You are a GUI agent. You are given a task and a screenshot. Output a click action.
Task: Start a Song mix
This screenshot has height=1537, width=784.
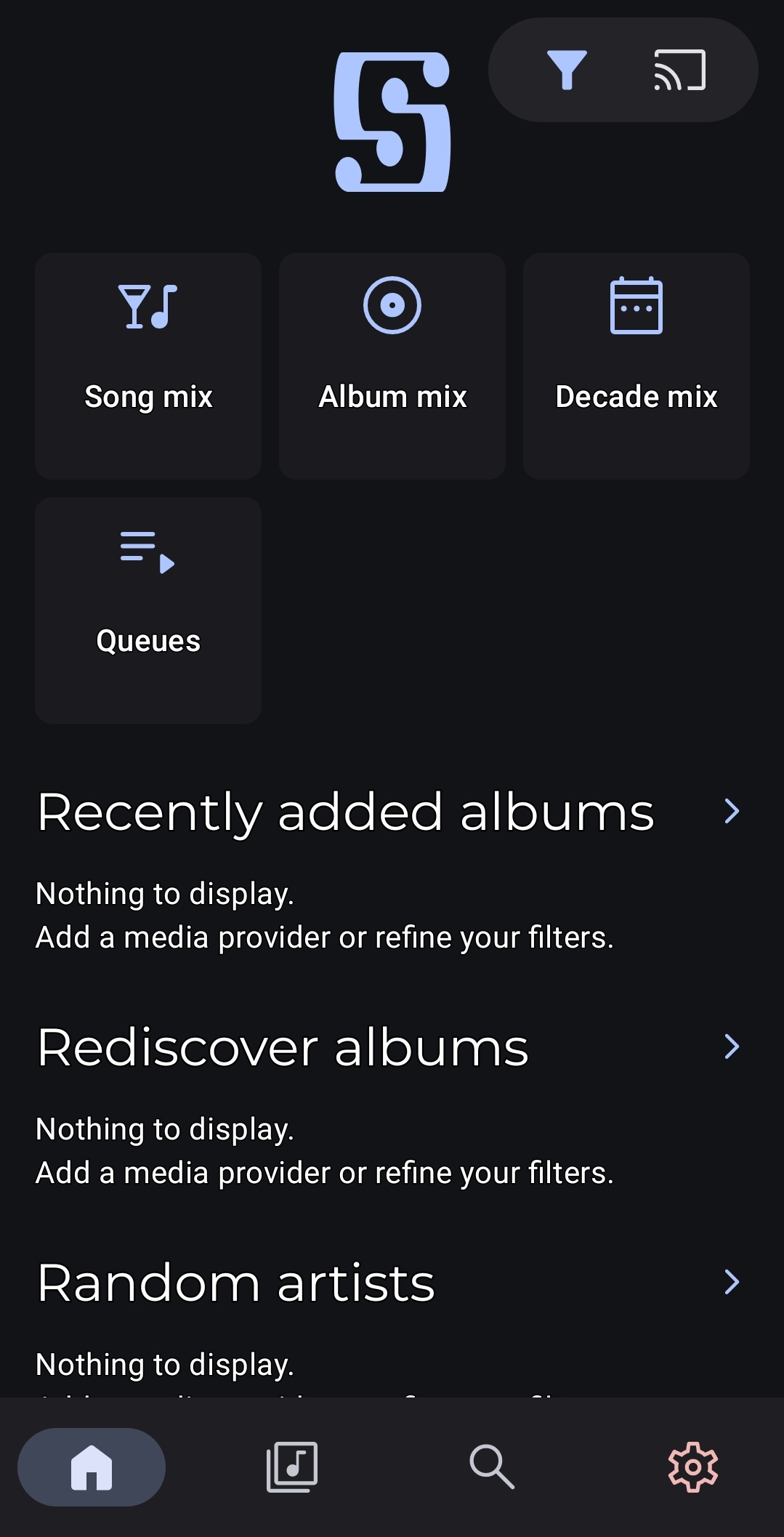pyautogui.click(x=148, y=366)
